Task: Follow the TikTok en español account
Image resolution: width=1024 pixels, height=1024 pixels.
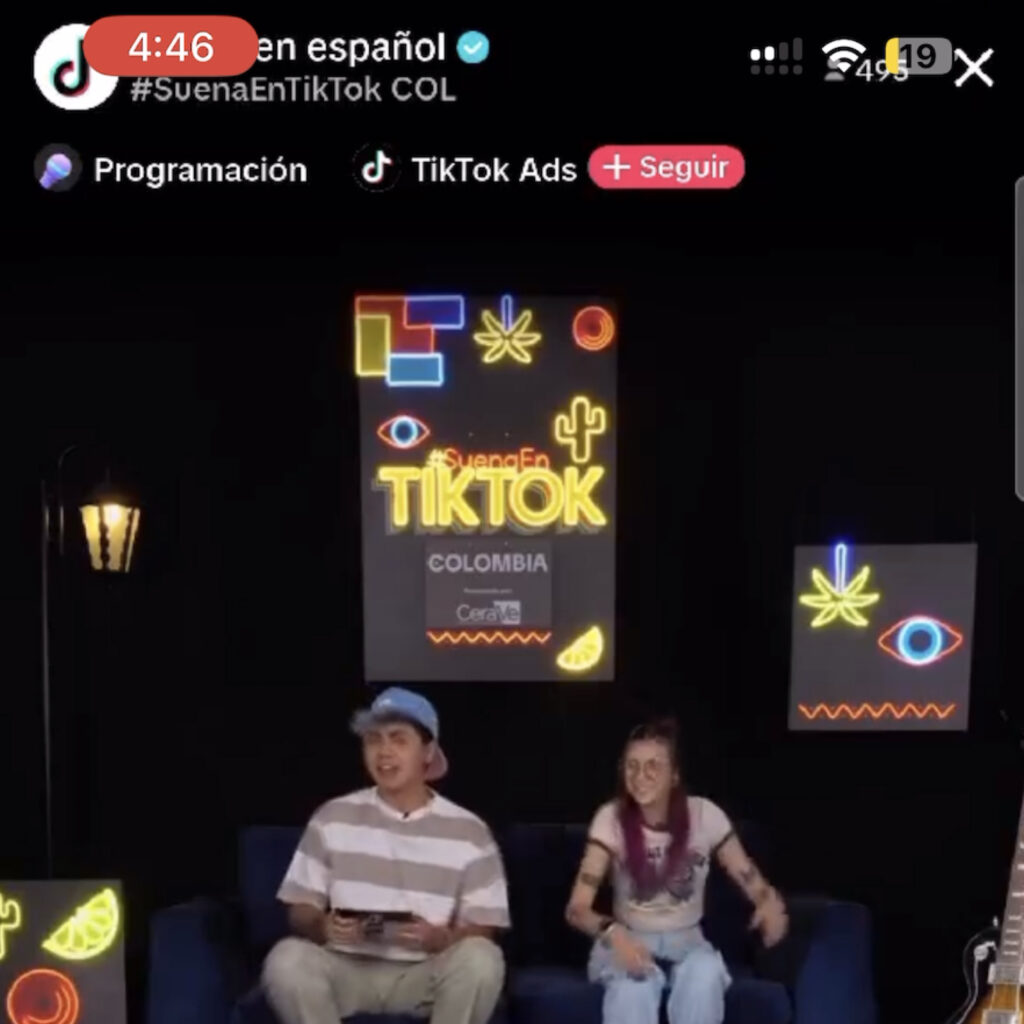Action: point(666,168)
